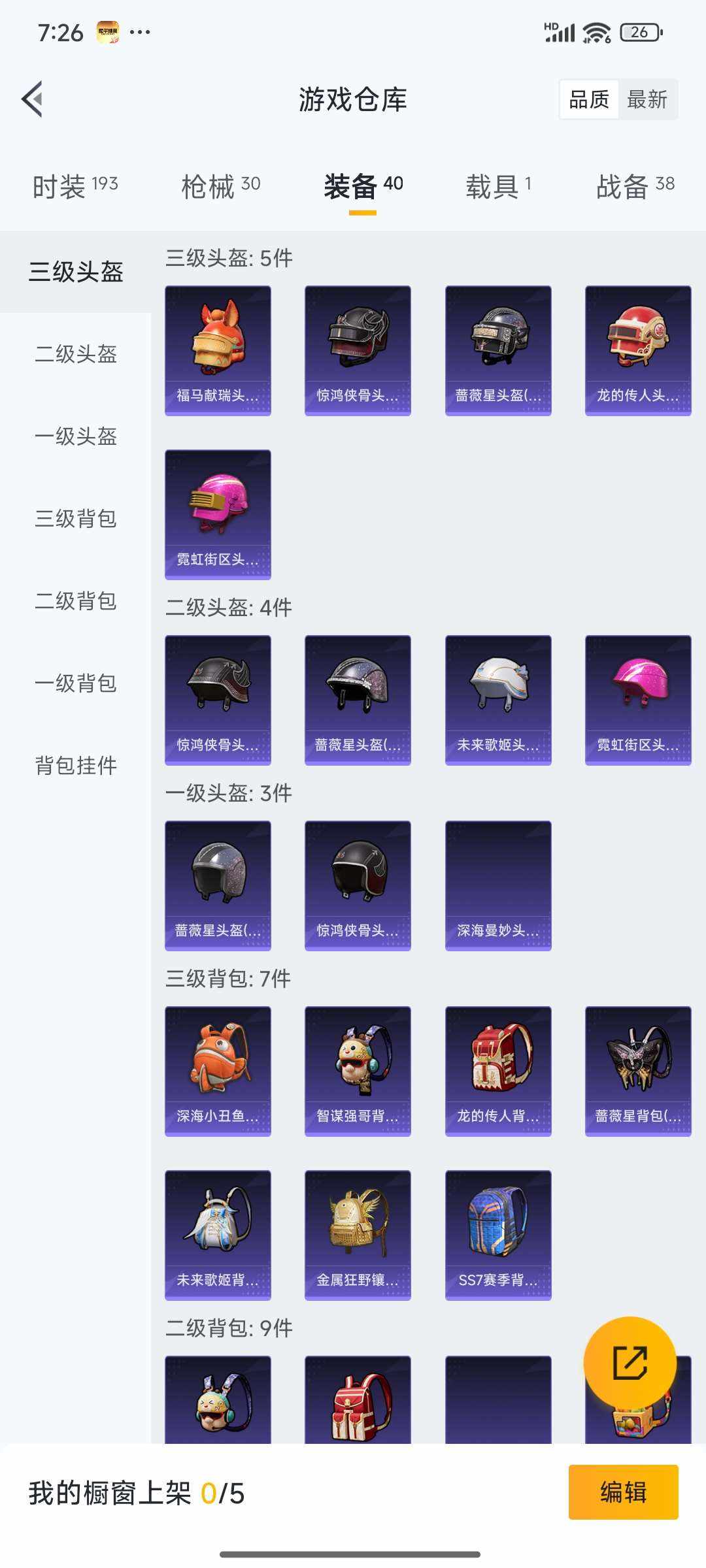The height and width of the screenshot is (1568, 706).
Task: Tap the pink 霓虹街区头盔 thumbnail
Action: coord(217,512)
